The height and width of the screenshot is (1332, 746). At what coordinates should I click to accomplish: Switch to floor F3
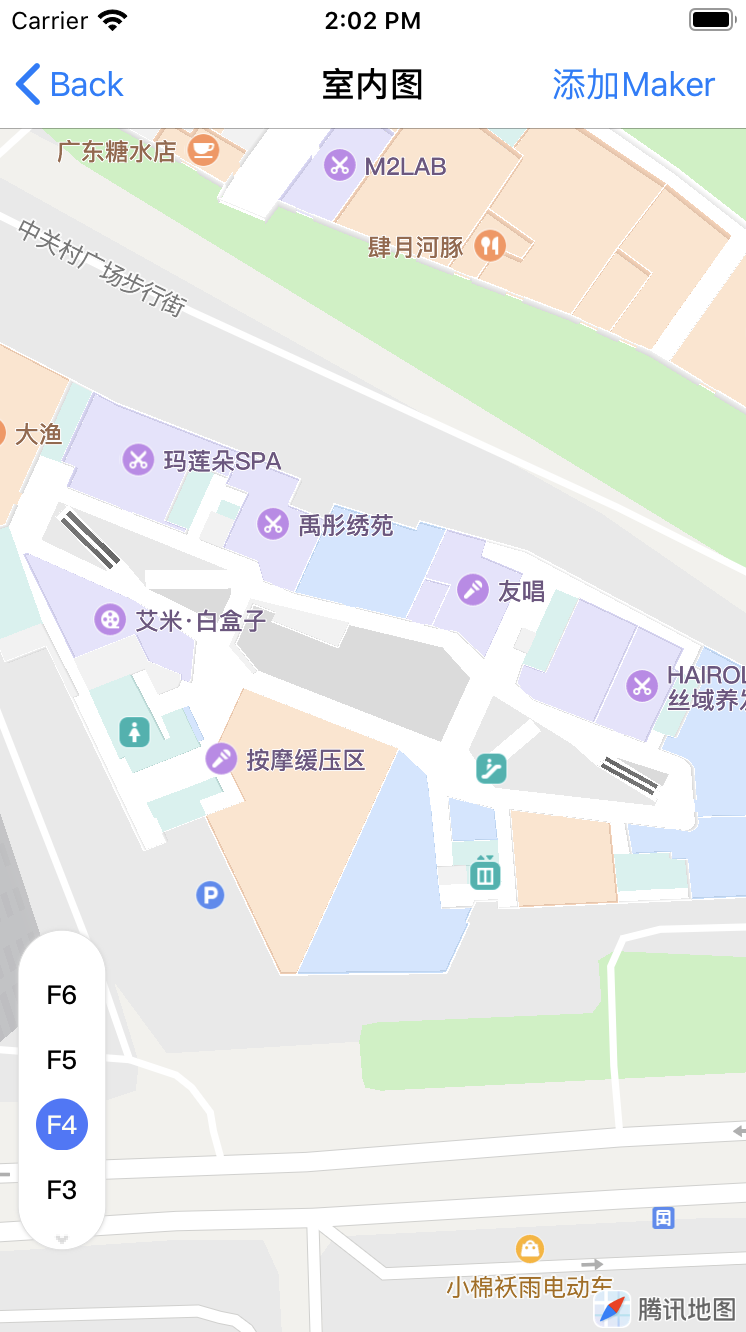62,1190
